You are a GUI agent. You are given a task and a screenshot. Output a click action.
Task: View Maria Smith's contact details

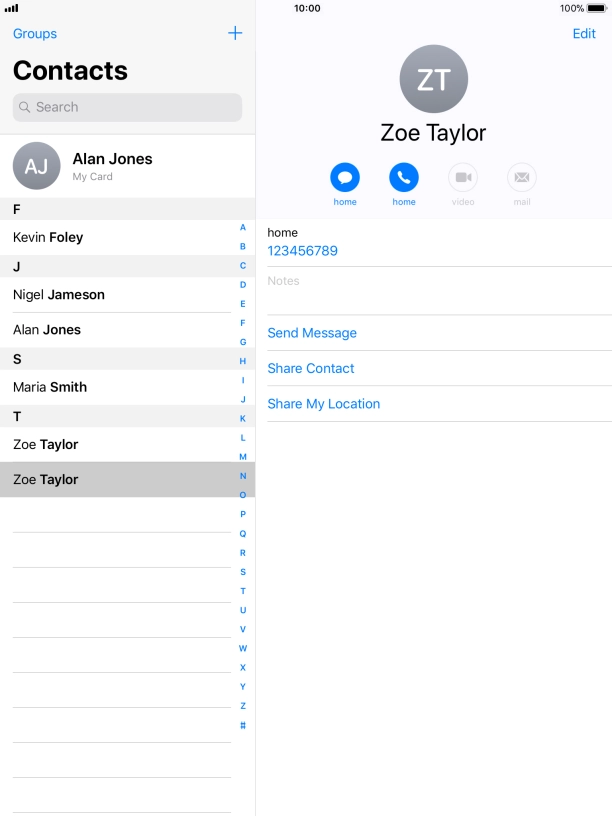click(50, 387)
